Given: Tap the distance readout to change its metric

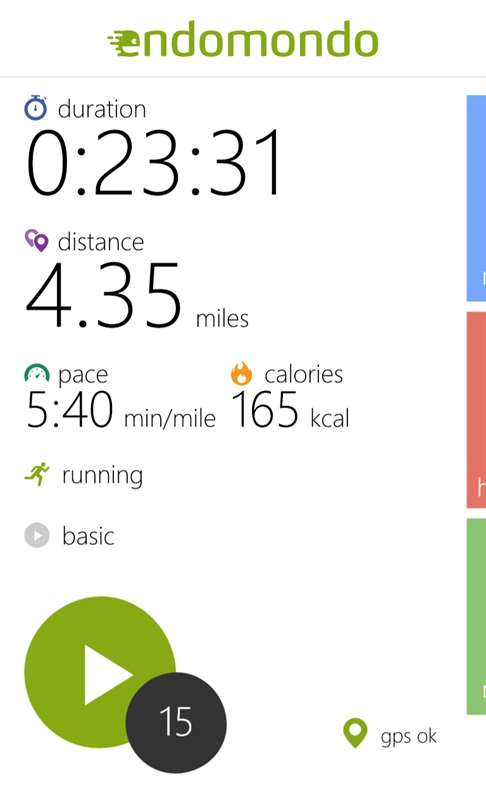Looking at the screenshot, I should point(137,280).
